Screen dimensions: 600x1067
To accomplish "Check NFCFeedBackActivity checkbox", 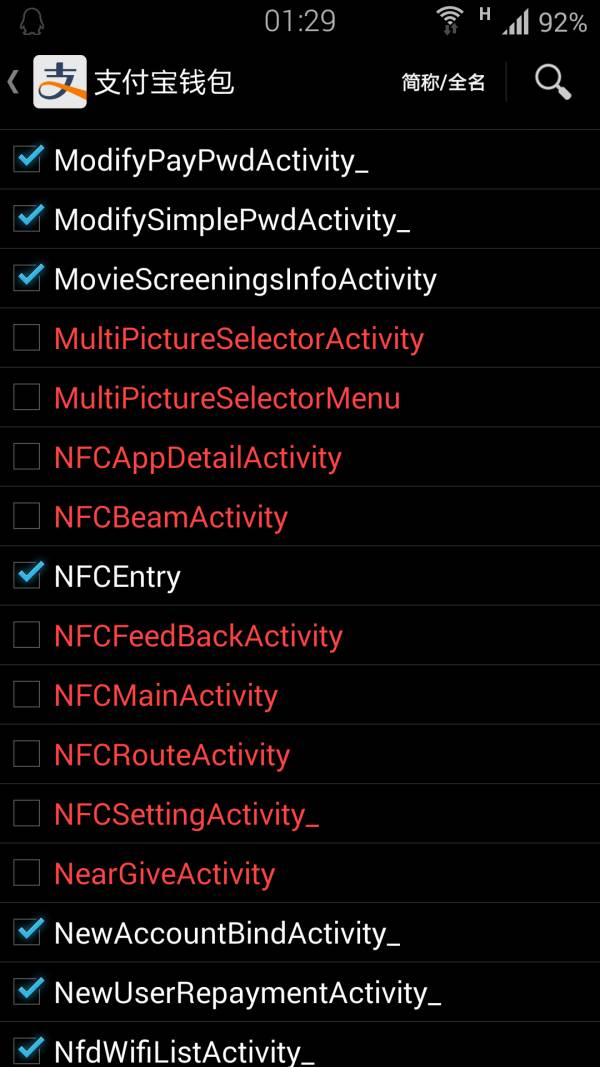I will coord(27,636).
